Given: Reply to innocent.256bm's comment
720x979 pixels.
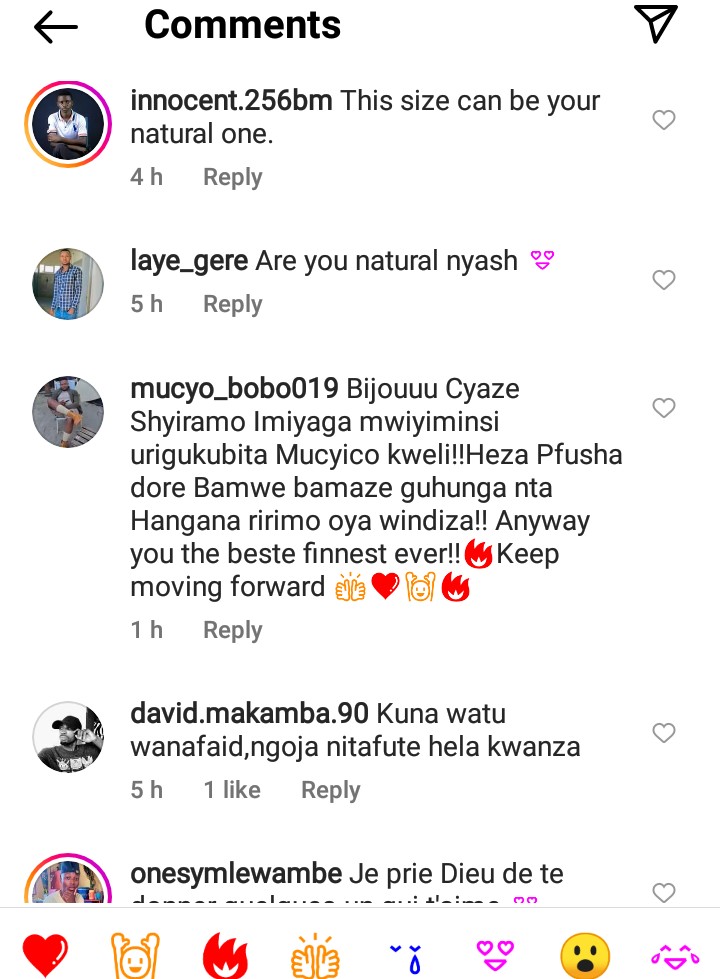Looking at the screenshot, I should coord(232,177).
